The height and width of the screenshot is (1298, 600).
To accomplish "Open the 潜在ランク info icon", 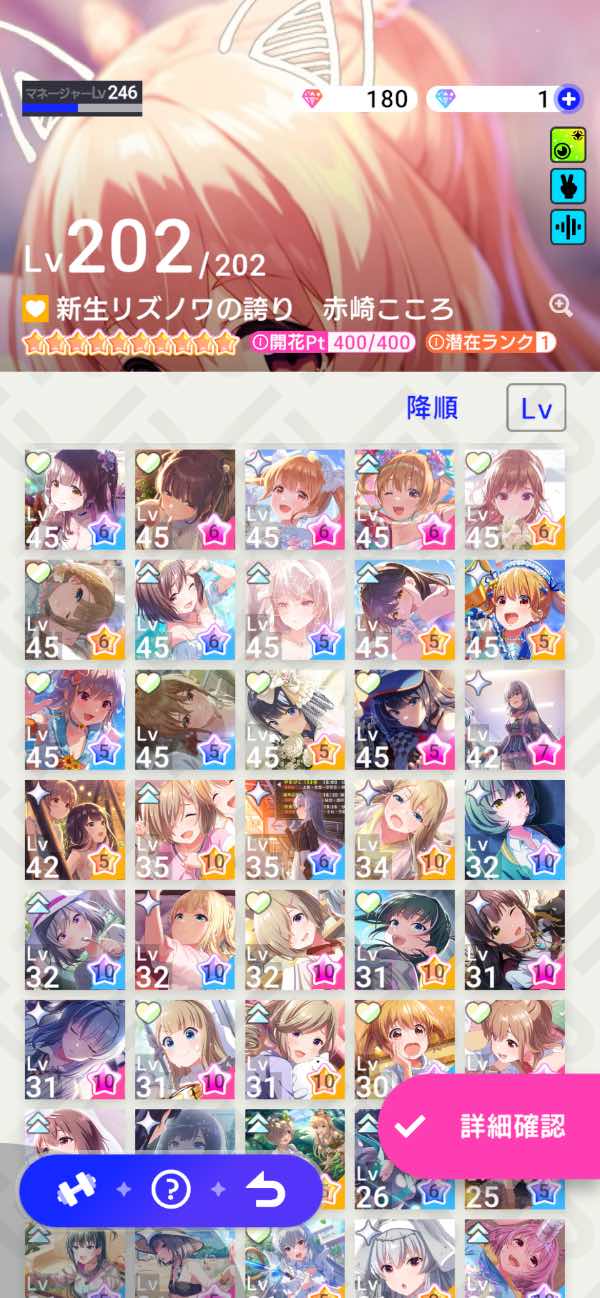I will click(437, 342).
